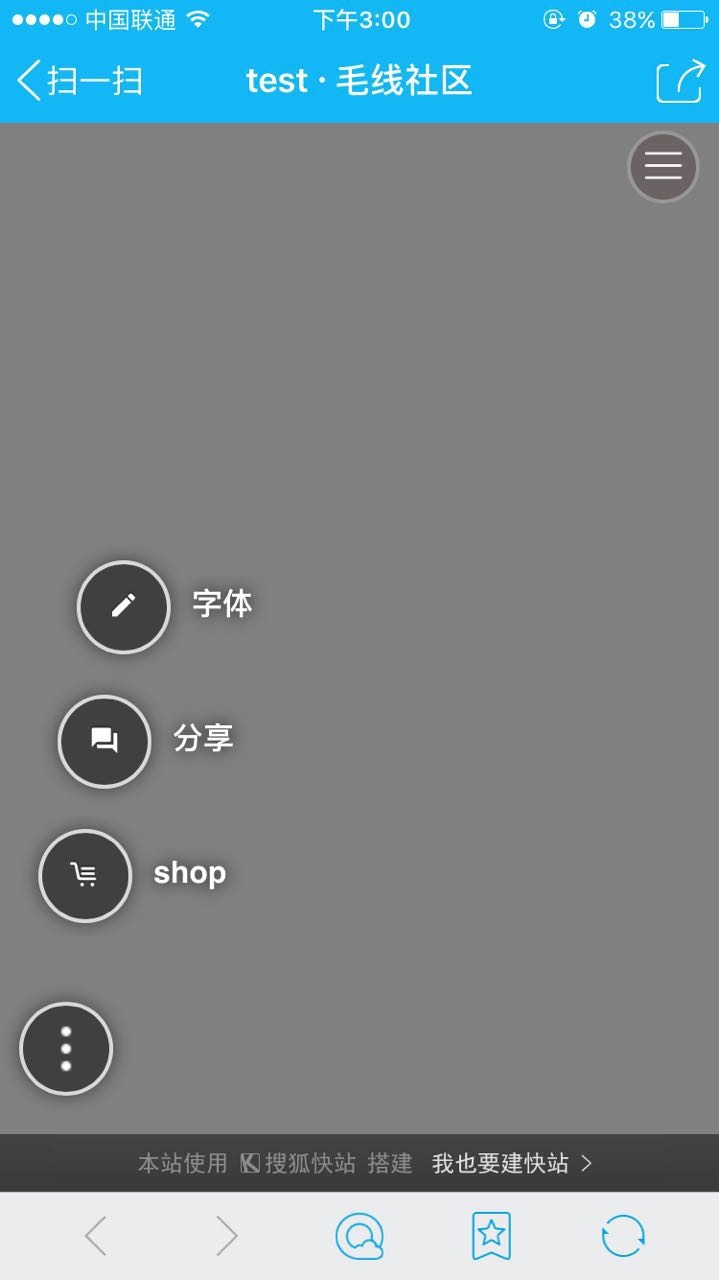
Task: Open the shop cart button
Action: pyautogui.click(x=85, y=875)
